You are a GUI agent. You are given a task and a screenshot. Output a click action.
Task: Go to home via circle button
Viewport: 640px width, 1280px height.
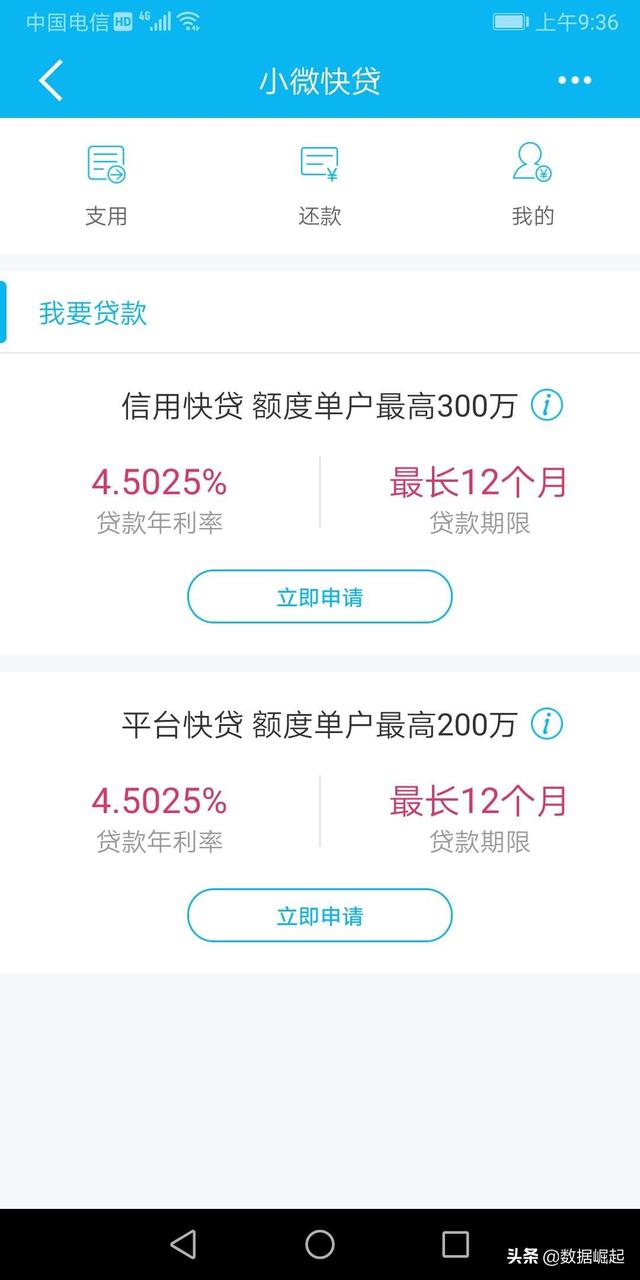point(320,1244)
